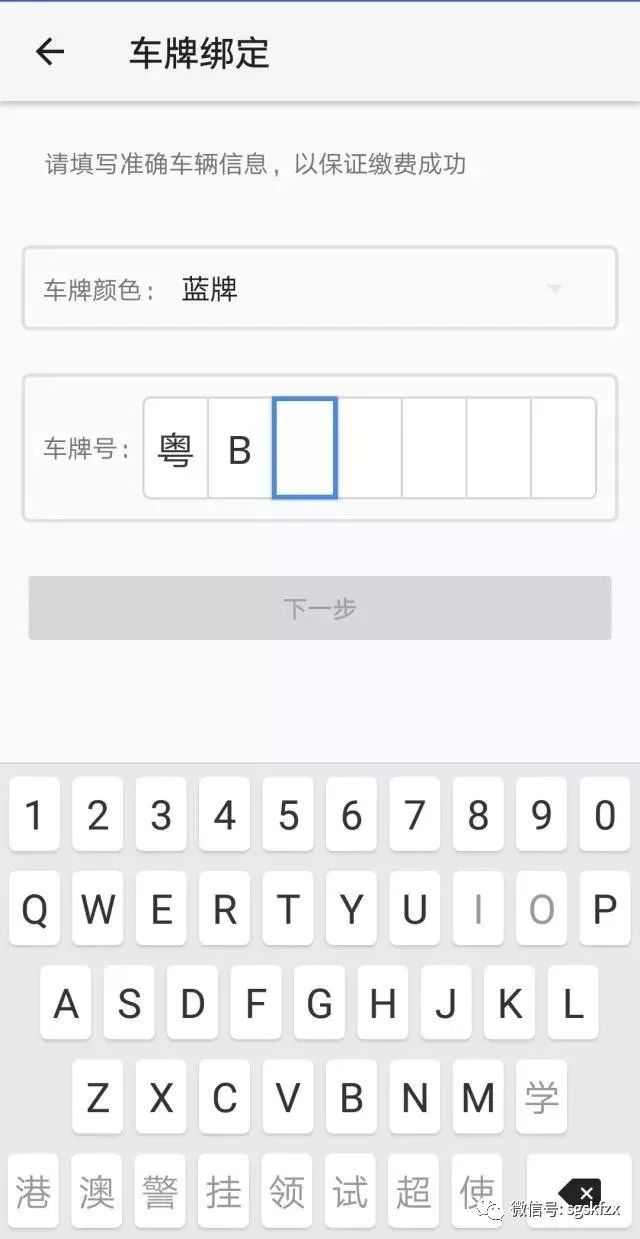Enter letter L on the keyboard
The height and width of the screenshot is (1239, 640).
pyautogui.click(x=573, y=1003)
